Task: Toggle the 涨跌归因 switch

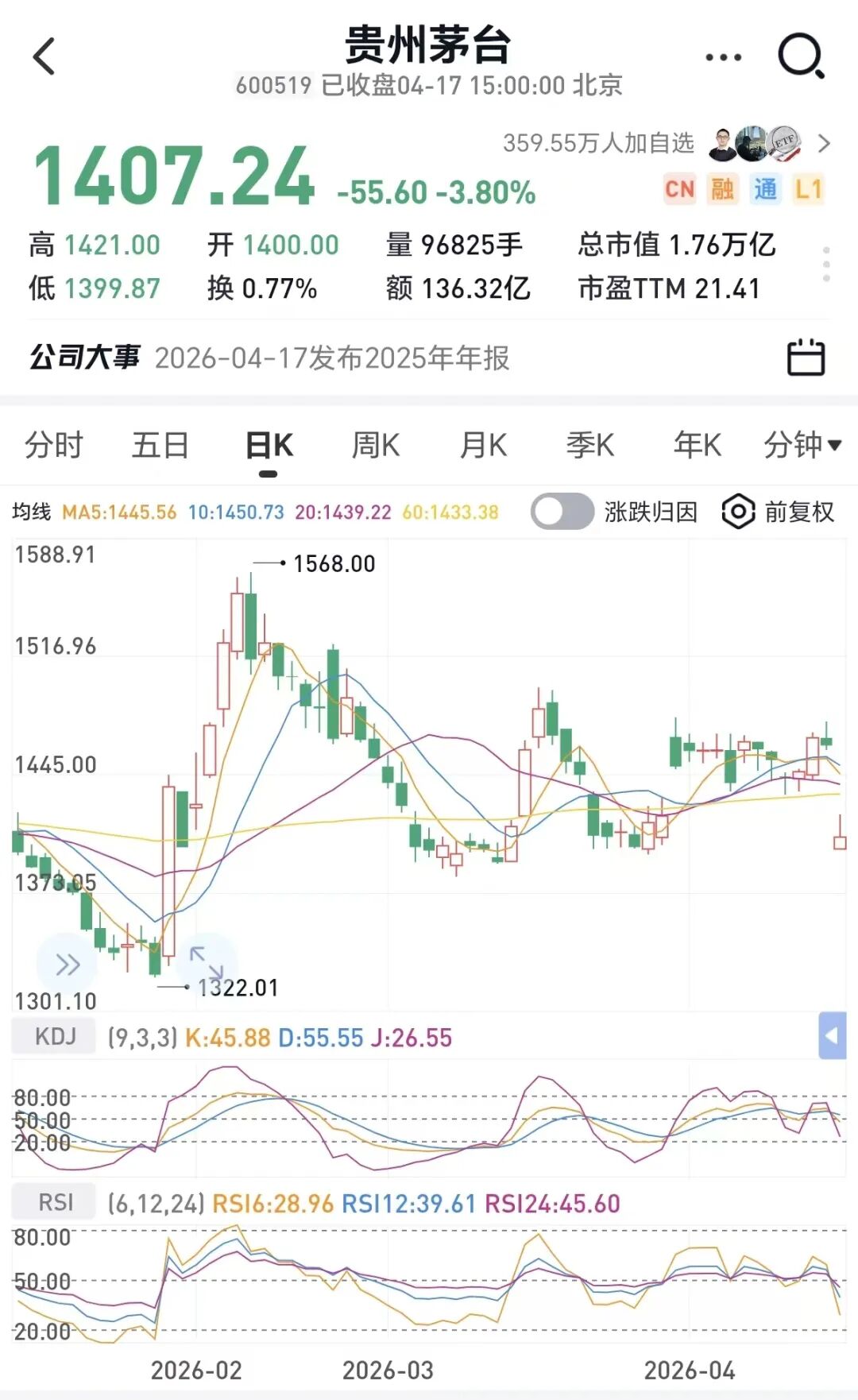Action: pyautogui.click(x=562, y=512)
